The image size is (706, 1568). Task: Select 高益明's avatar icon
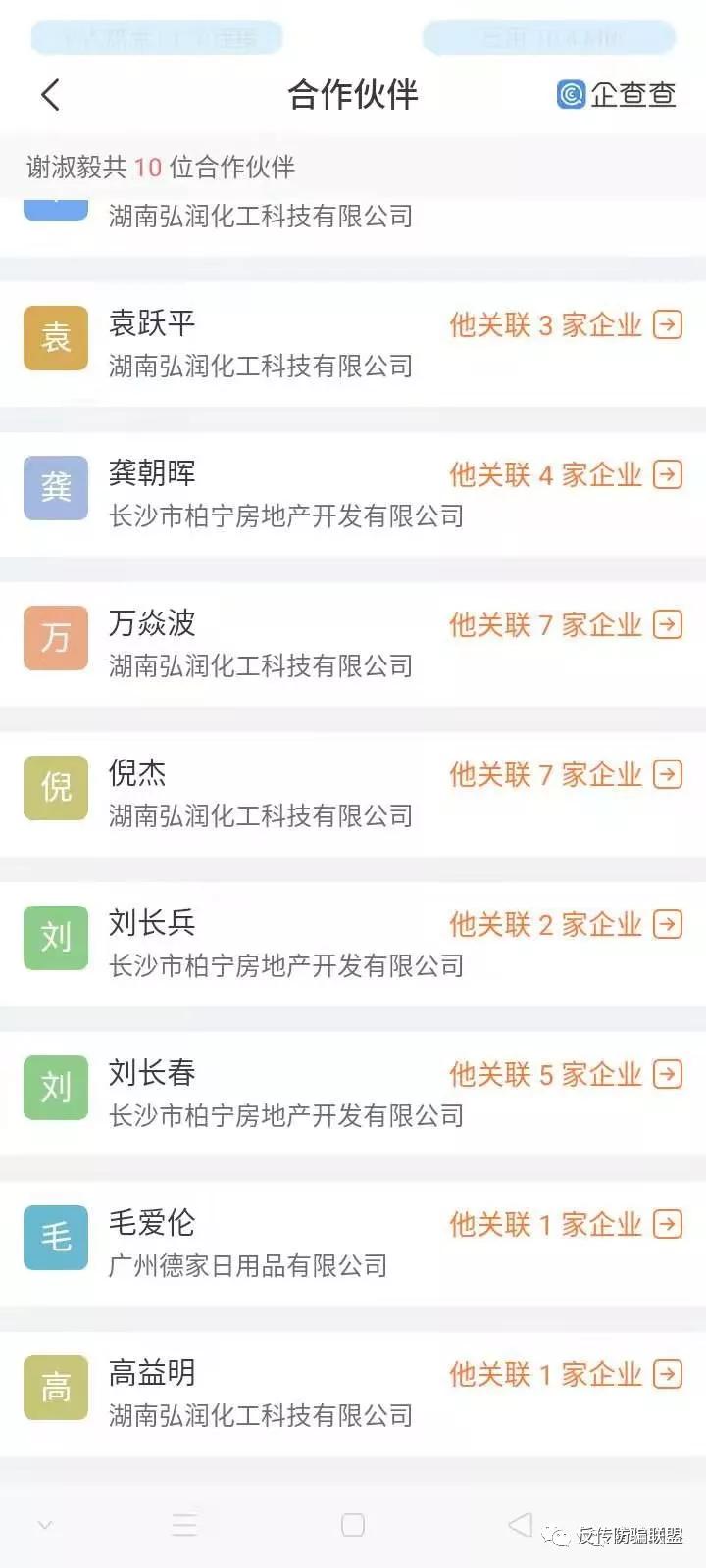(x=55, y=1388)
